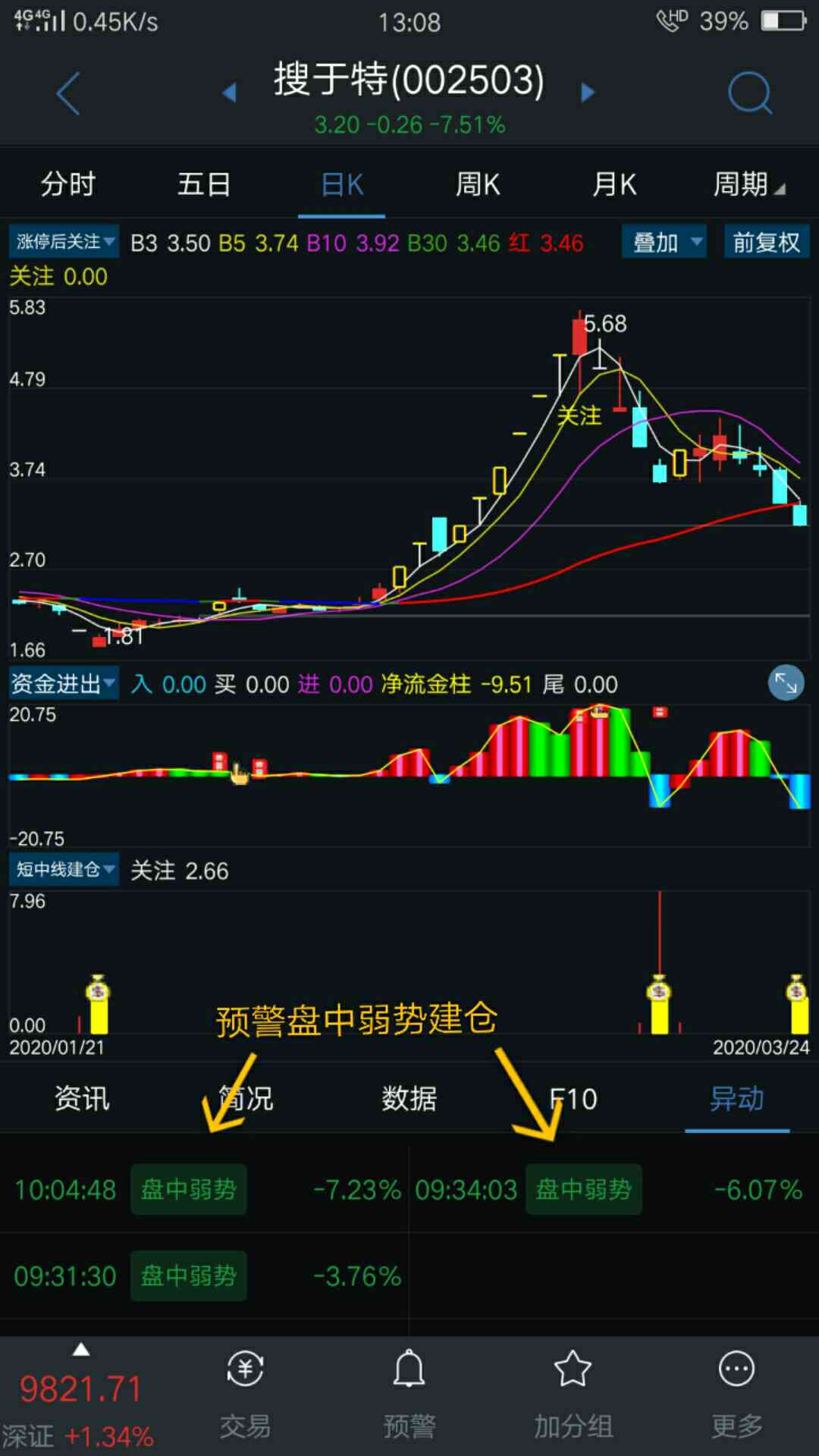Screen dimensions: 819x1456
Task: Open the stock search magnifier
Action: click(x=749, y=94)
